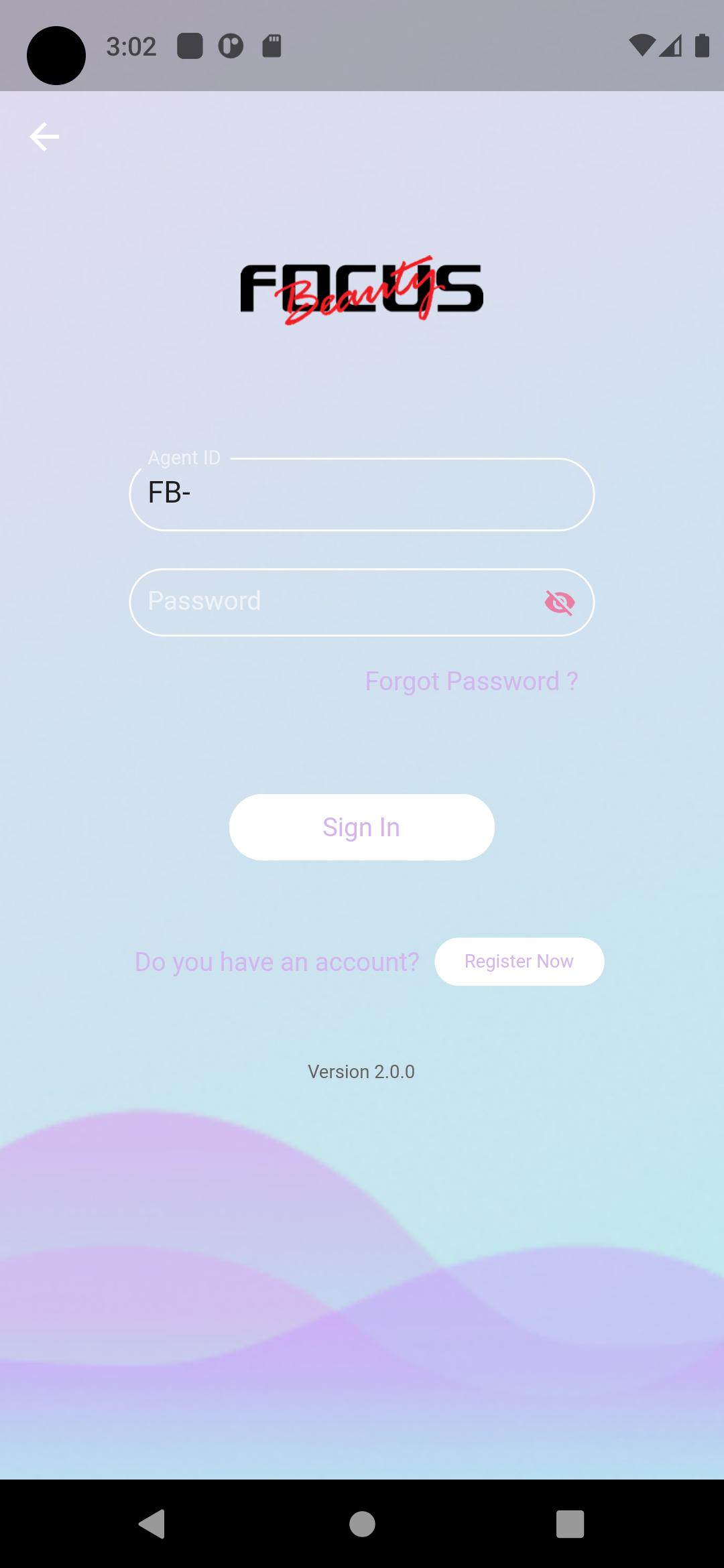The image size is (724, 1568).
Task: Toggle password visibility eye icon
Action: [x=560, y=602]
